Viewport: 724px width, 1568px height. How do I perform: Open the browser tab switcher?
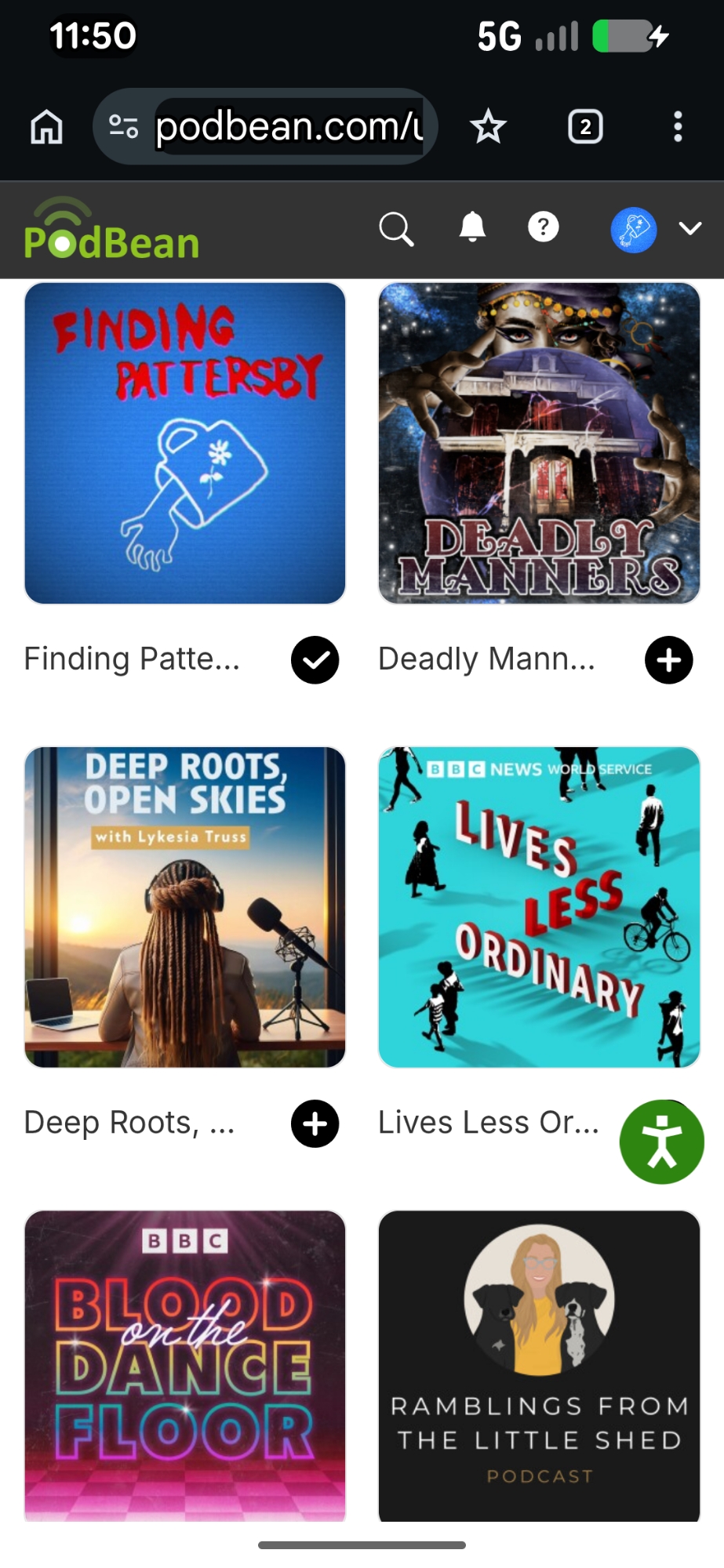coord(585,126)
